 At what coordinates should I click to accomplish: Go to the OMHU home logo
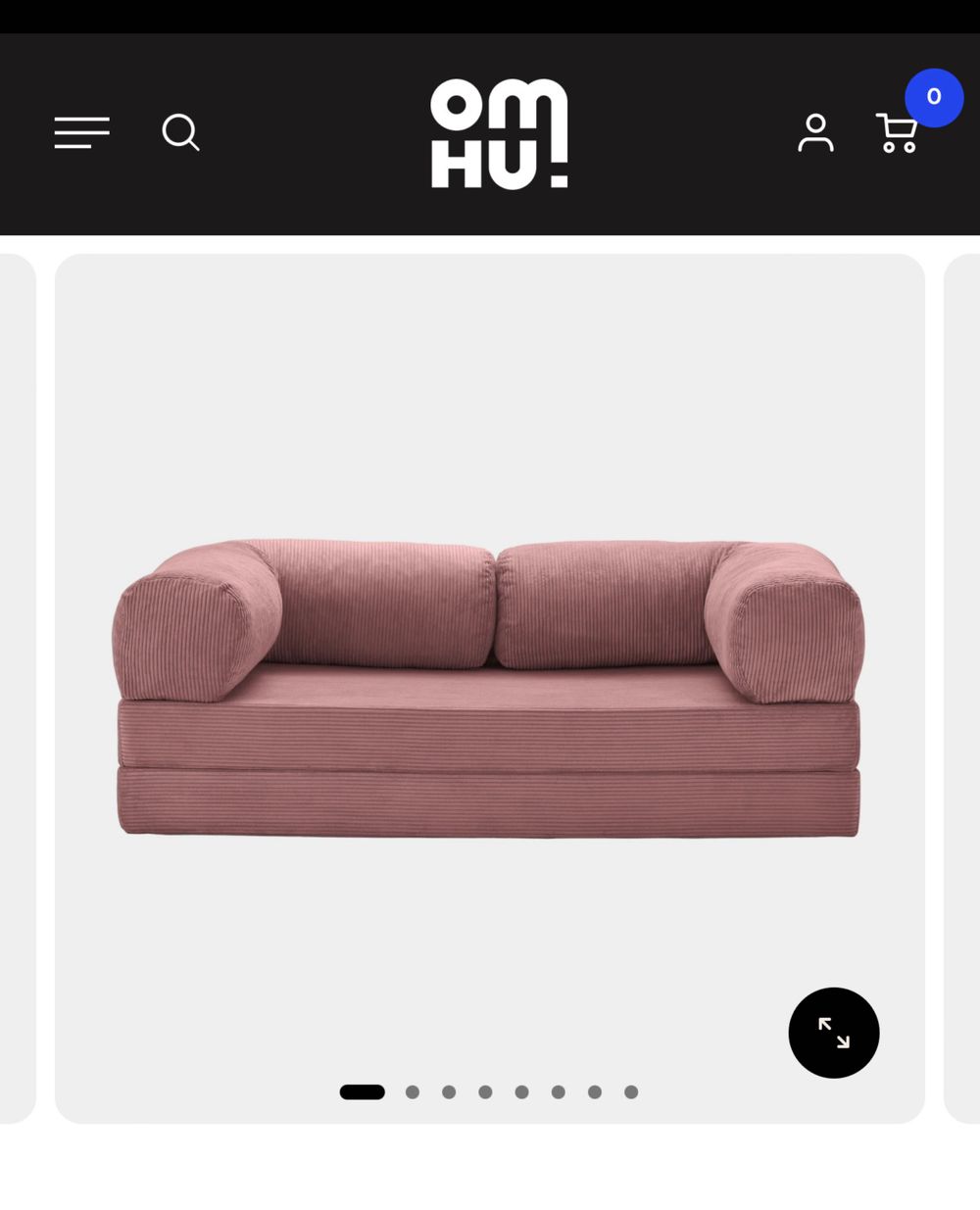click(x=499, y=133)
